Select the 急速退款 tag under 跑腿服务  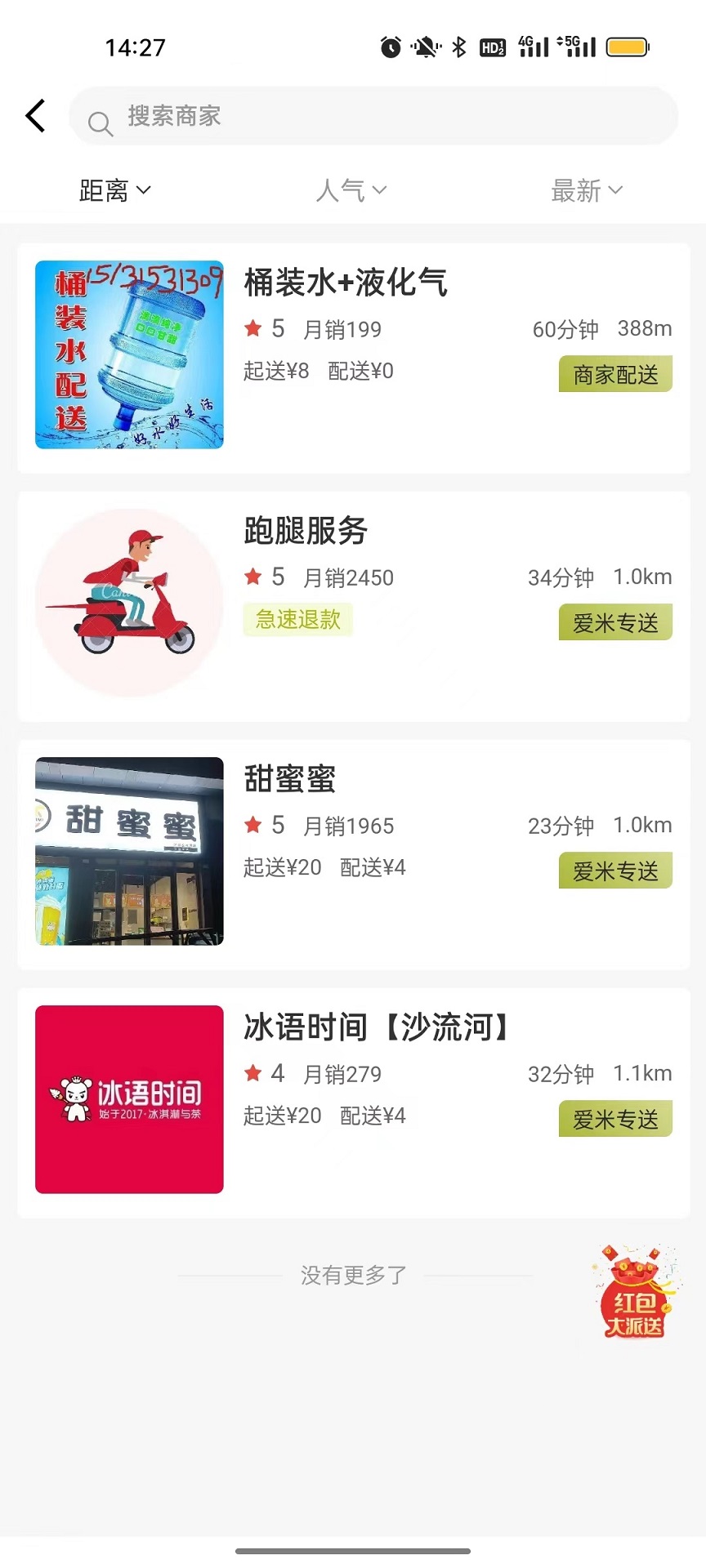[297, 621]
